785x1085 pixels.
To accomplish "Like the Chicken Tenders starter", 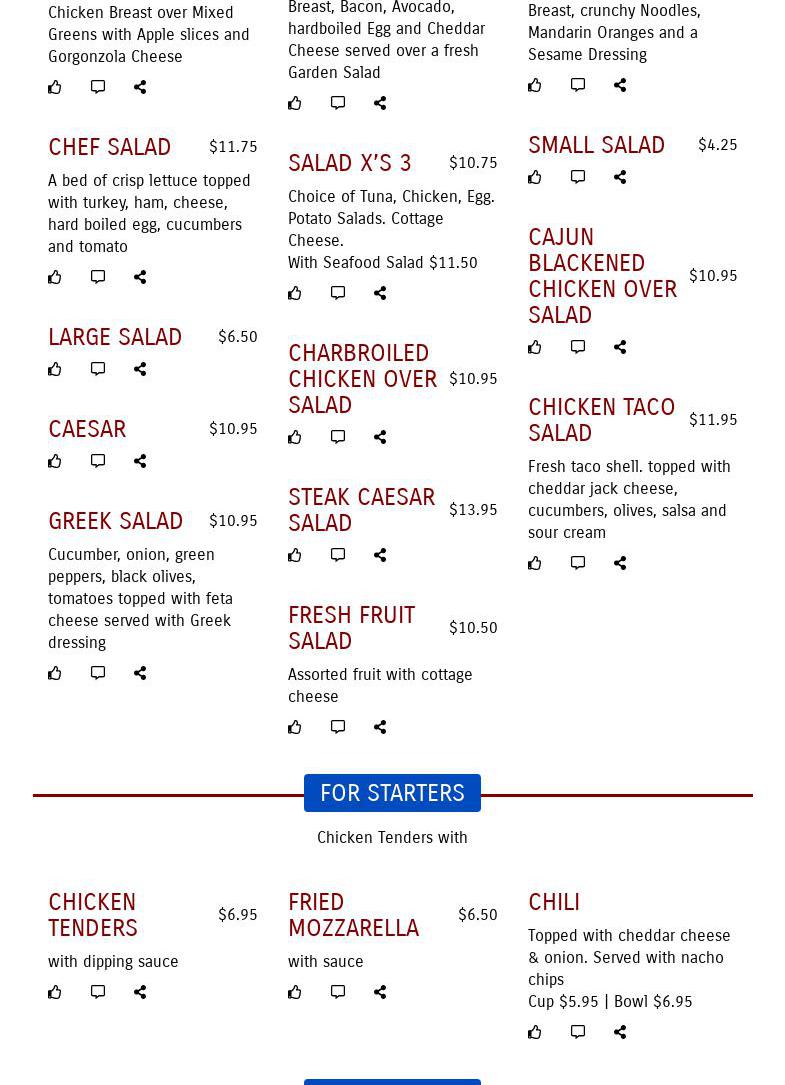I will tap(55, 992).
